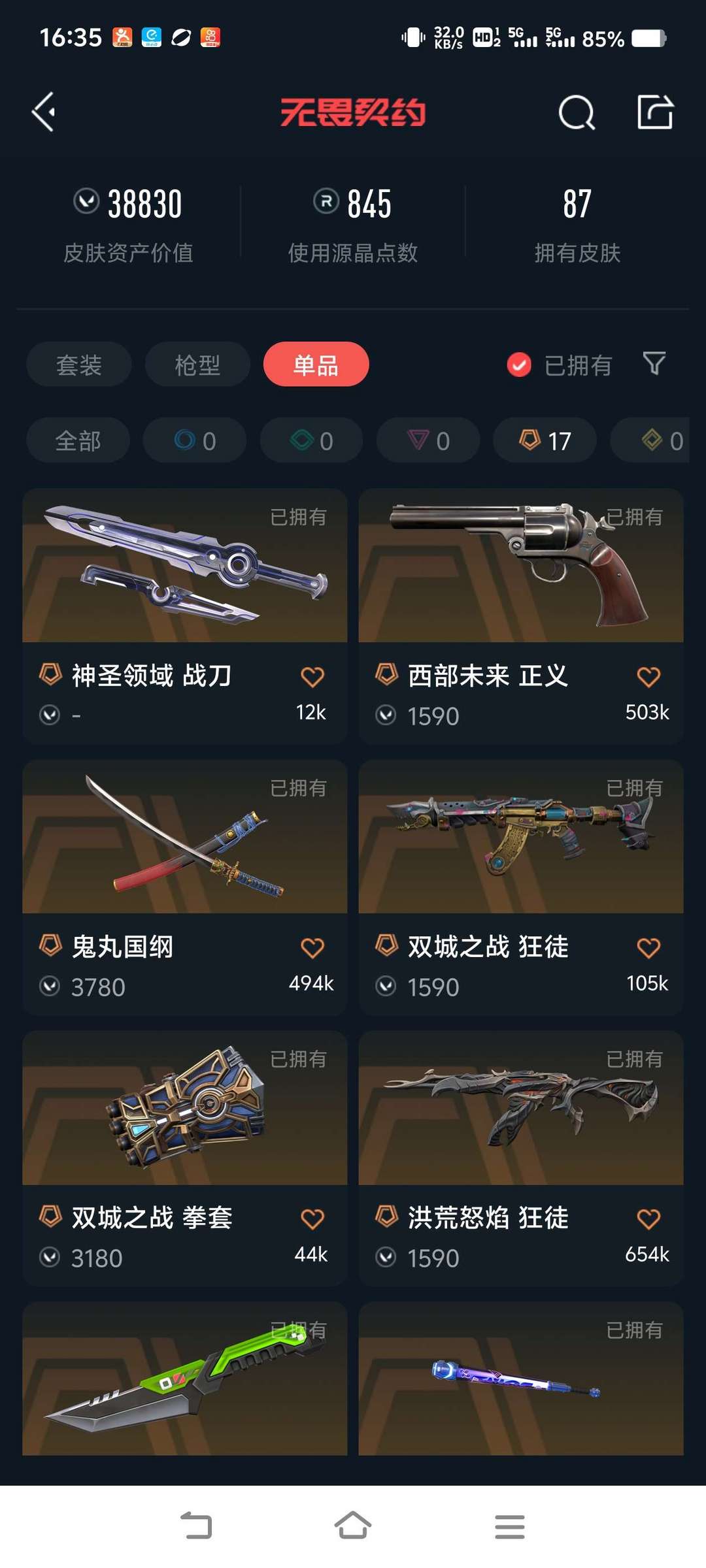
Task: Tap the system home button
Action: click(x=353, y=1527)
